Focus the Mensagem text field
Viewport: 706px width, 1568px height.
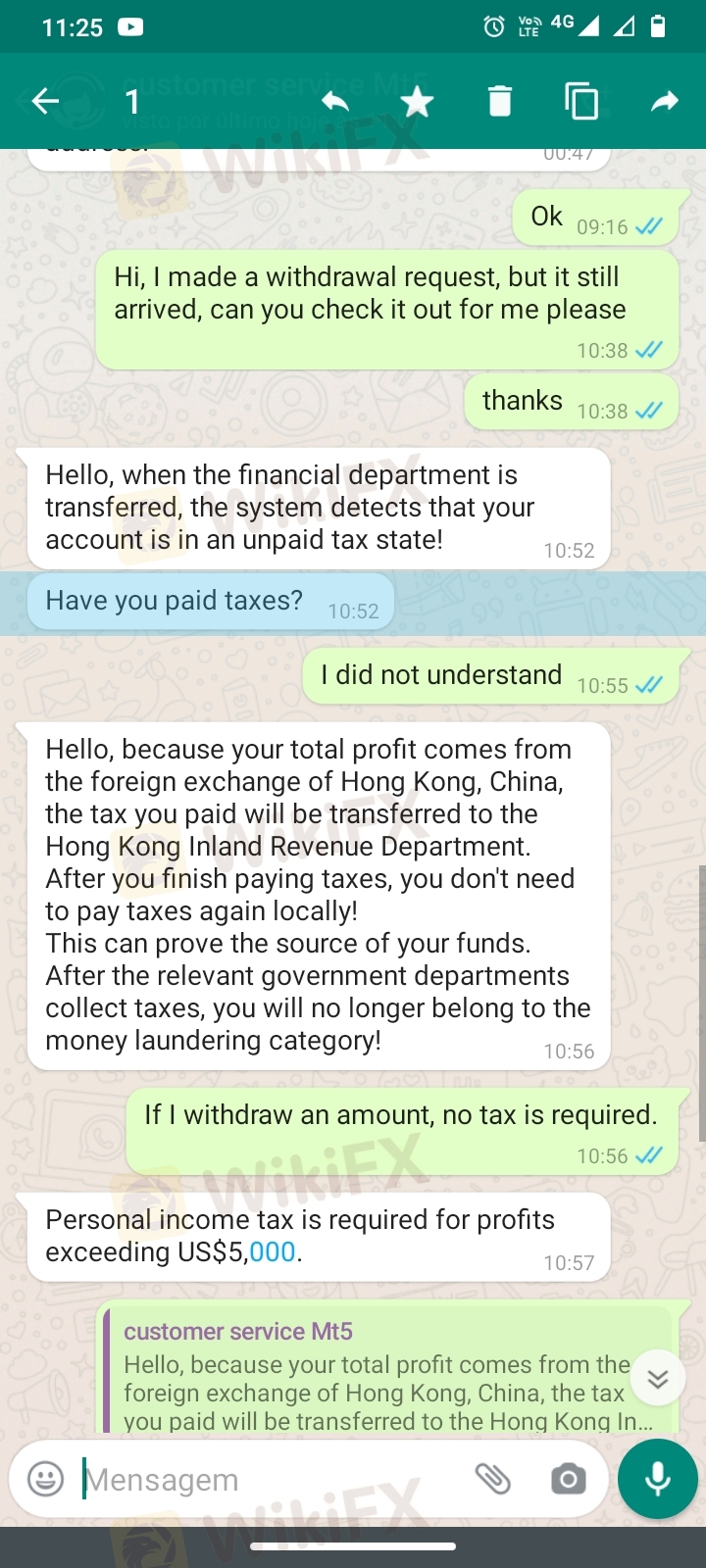(x=265, y=1479)
